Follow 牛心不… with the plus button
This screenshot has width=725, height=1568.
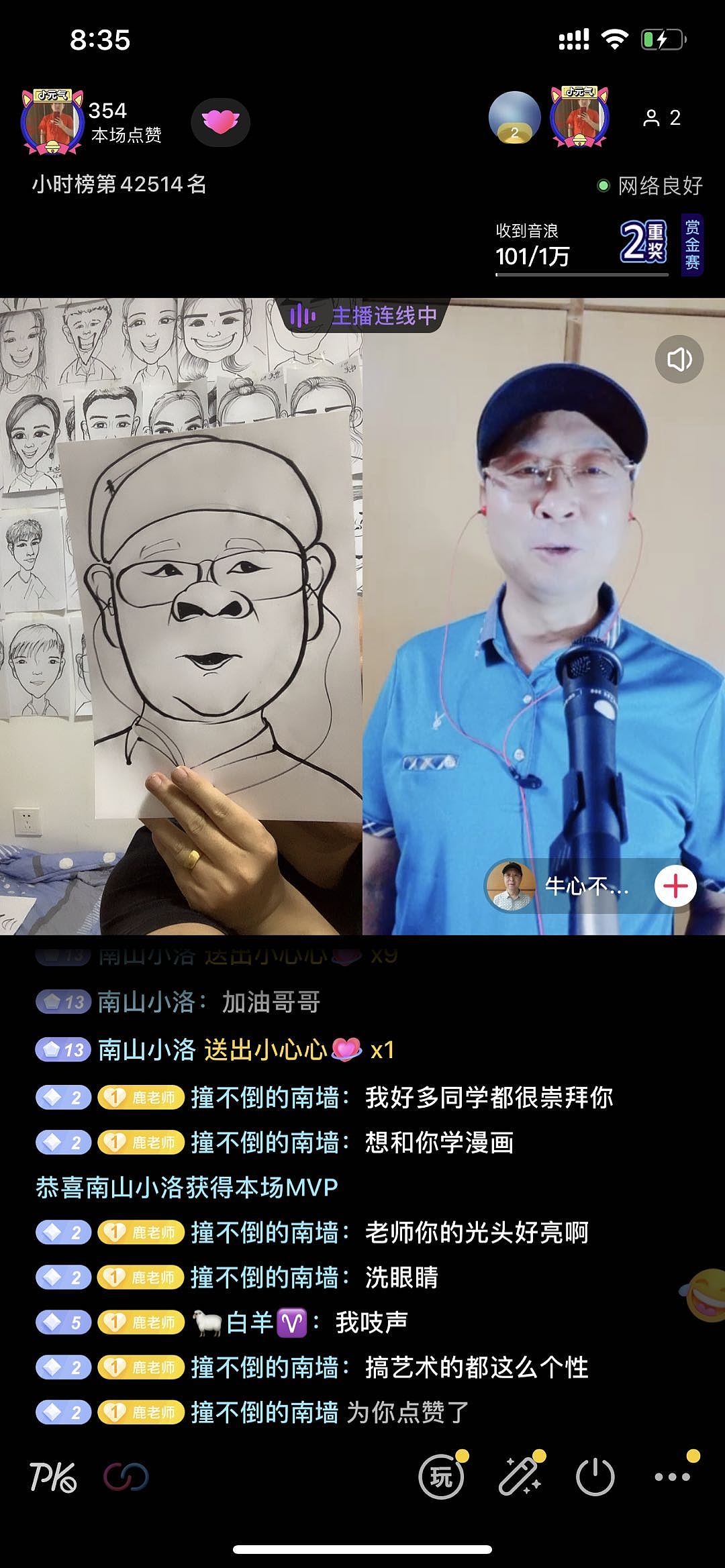675,886
